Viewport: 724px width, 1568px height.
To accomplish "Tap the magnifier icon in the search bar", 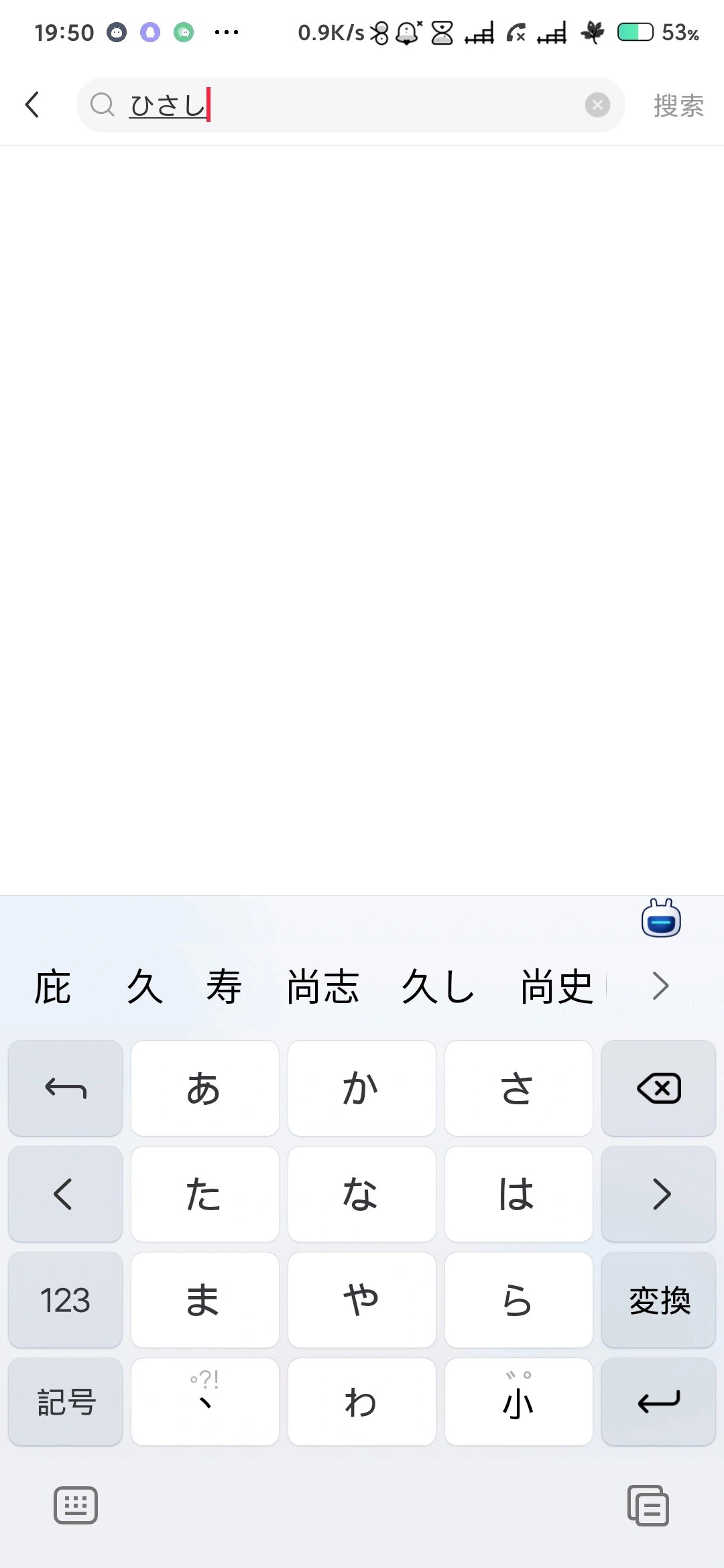I will (x=102, y=105).
